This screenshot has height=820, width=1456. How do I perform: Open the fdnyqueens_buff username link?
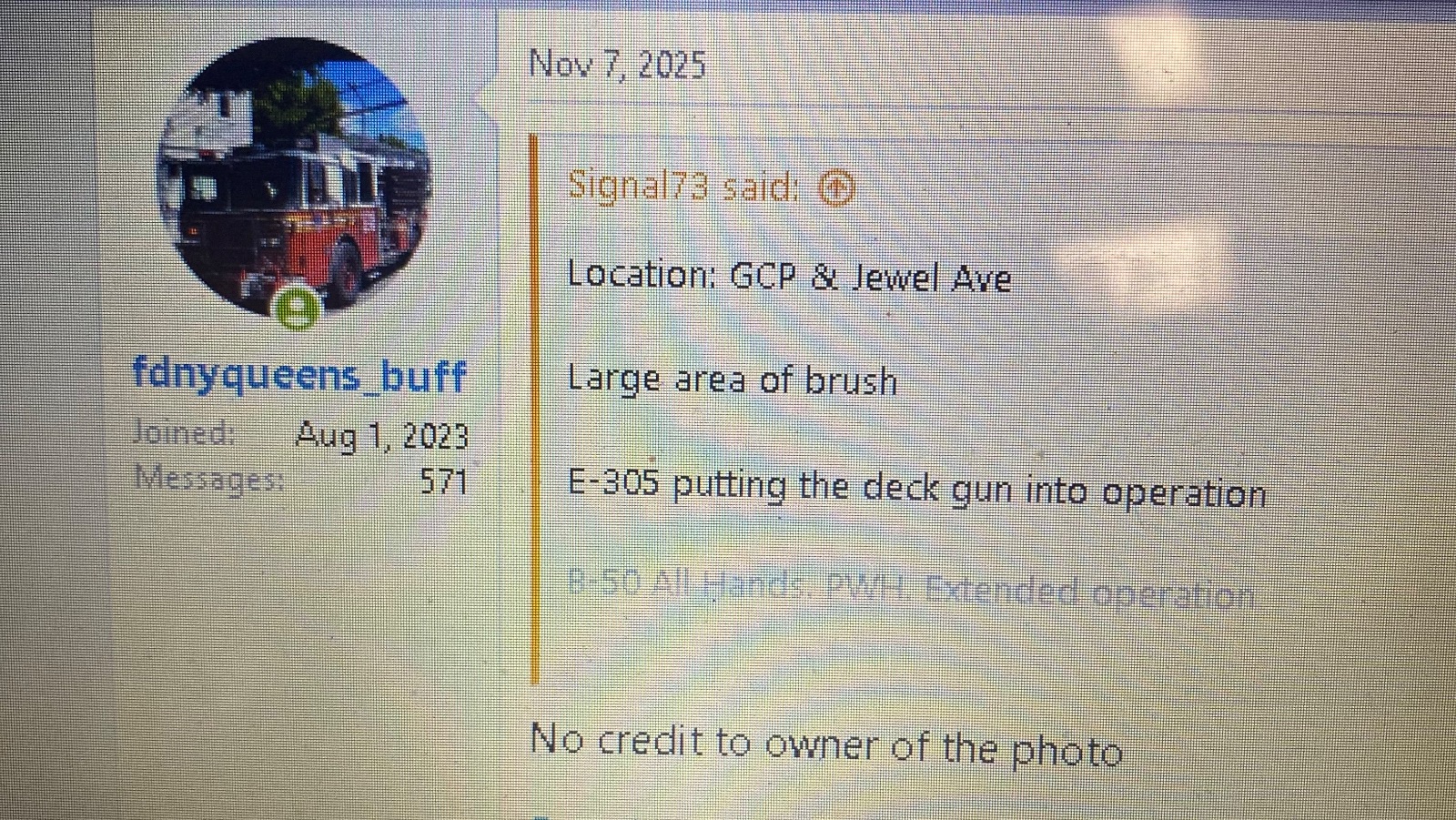tap(299, 374)
